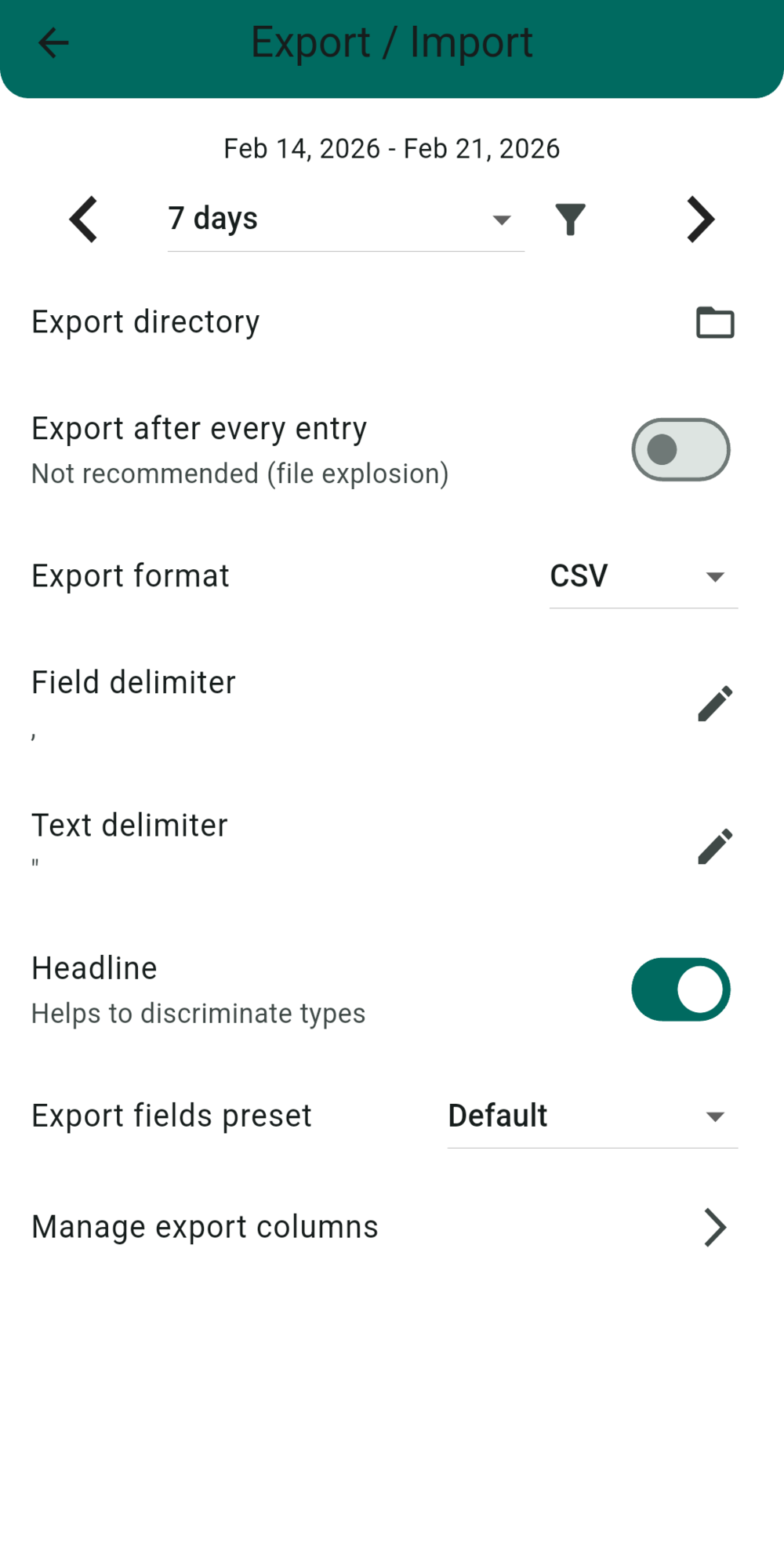This screenshot has height=1568, width=784.
Task: Edit the field delimiter
Action: tap(714, 703)
